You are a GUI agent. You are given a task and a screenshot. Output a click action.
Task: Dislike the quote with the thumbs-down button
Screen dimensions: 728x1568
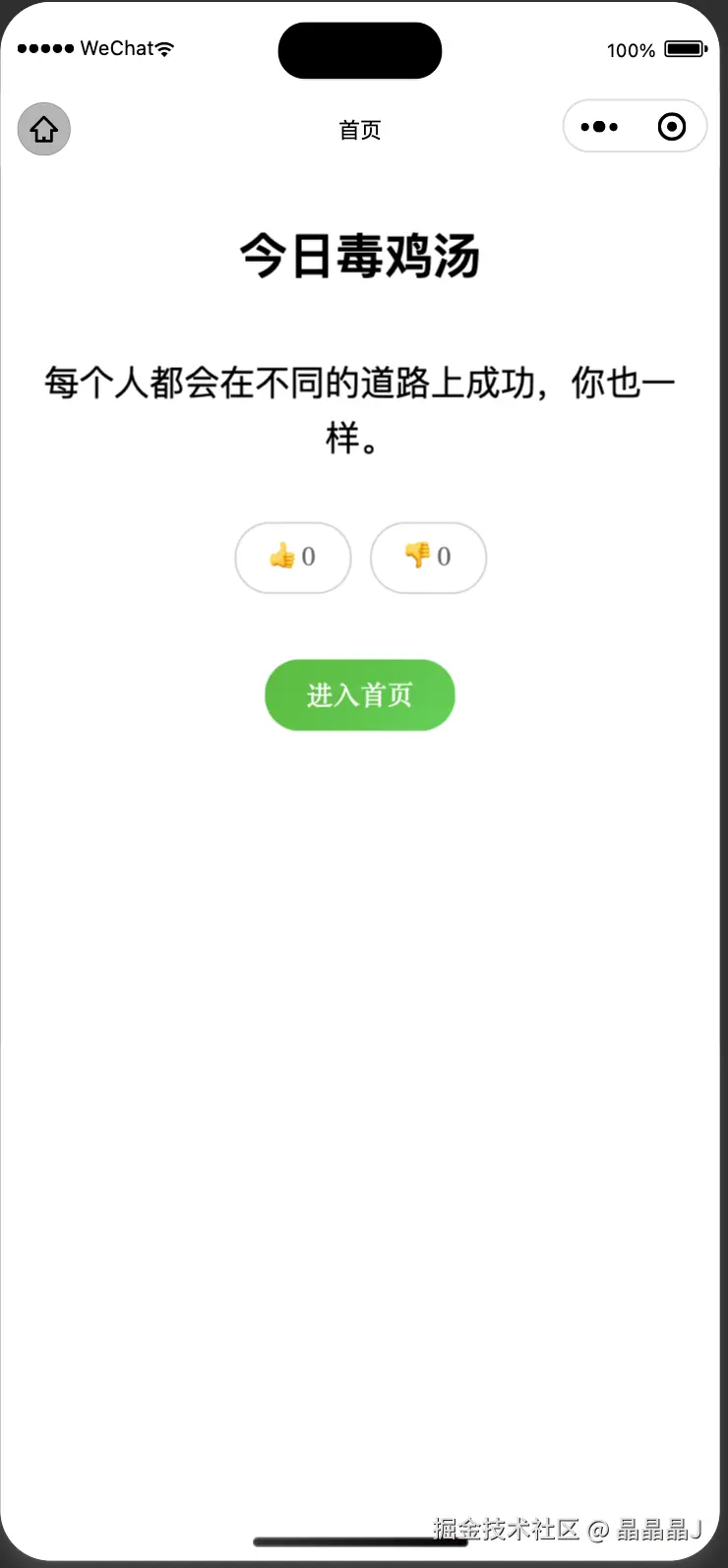428,558
